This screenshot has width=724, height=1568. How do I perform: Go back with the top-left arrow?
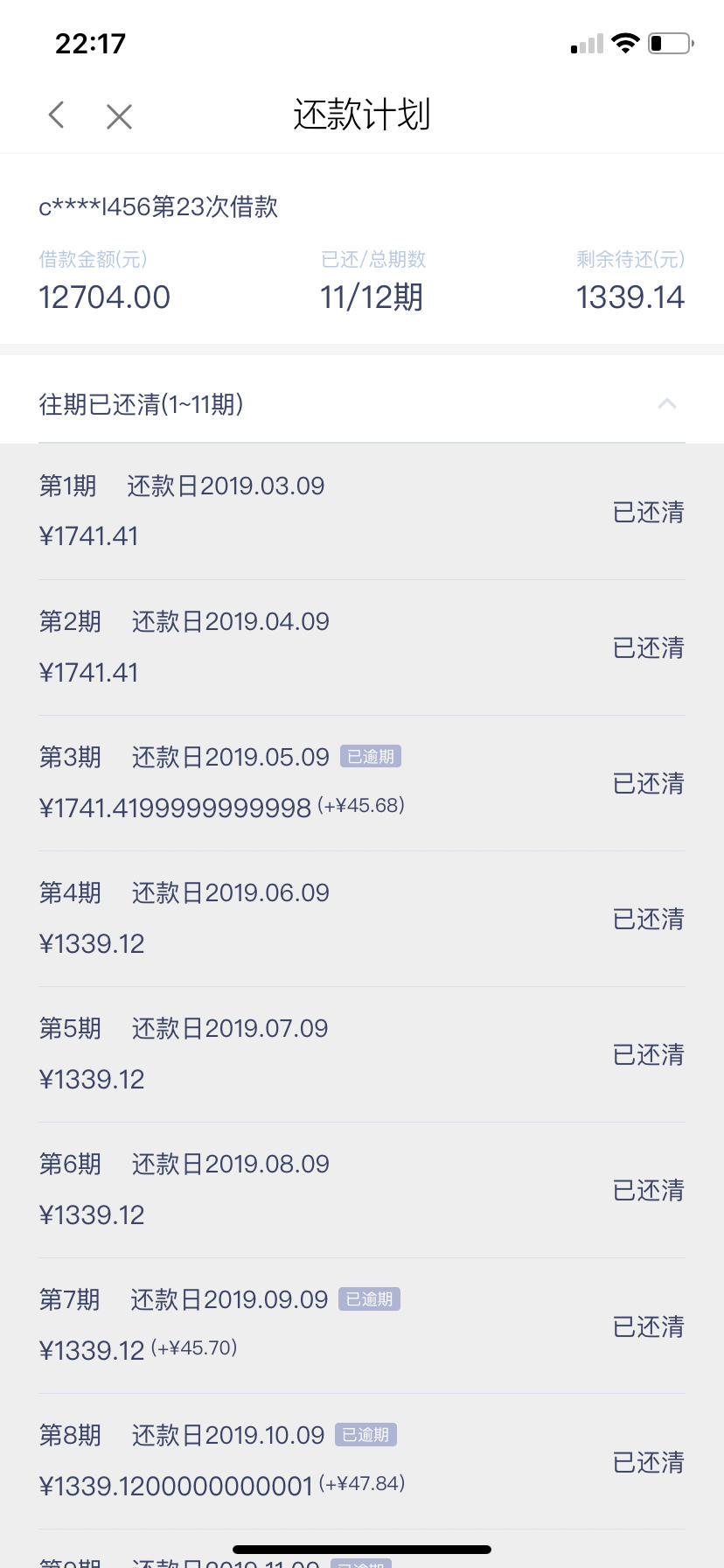coord(57,115)
